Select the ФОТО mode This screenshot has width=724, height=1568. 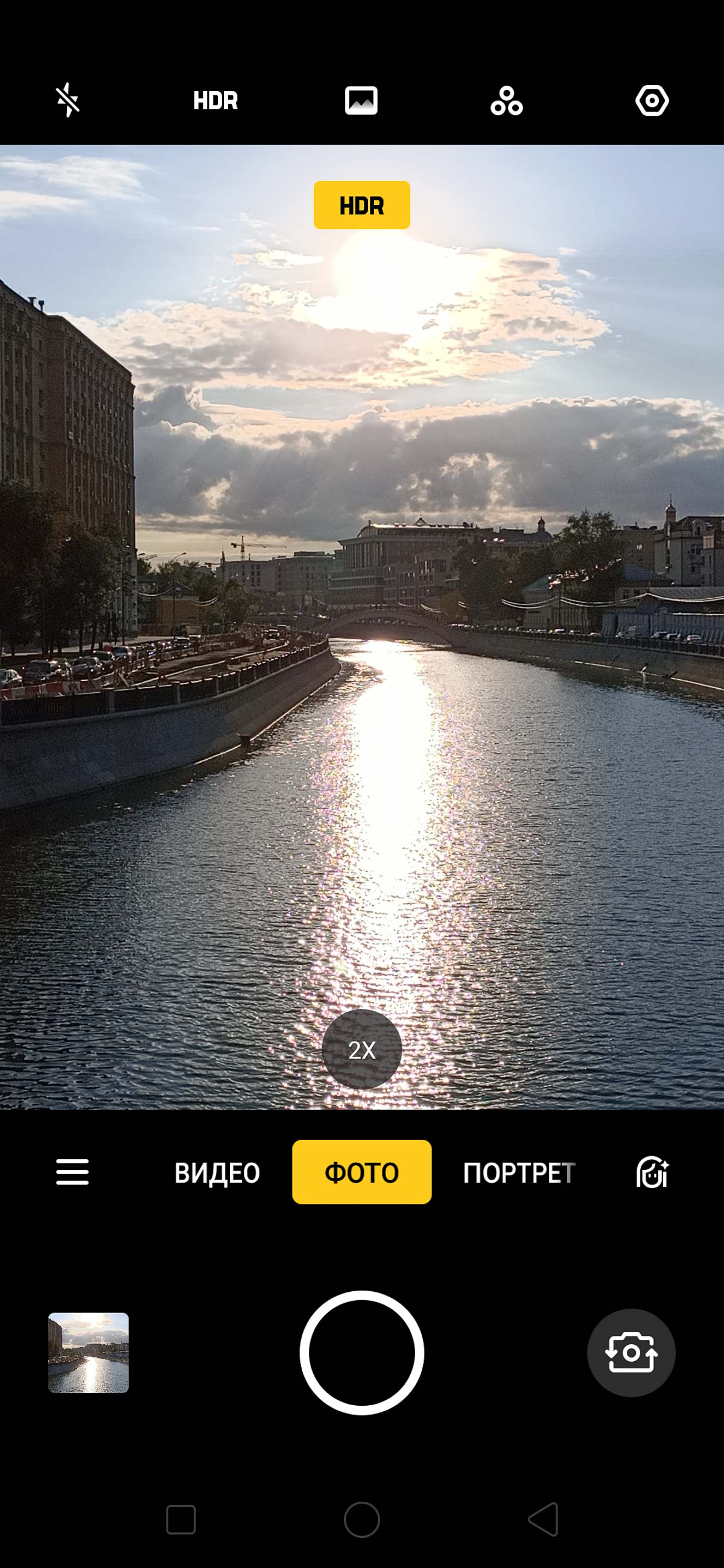(x=361, y=1172)
